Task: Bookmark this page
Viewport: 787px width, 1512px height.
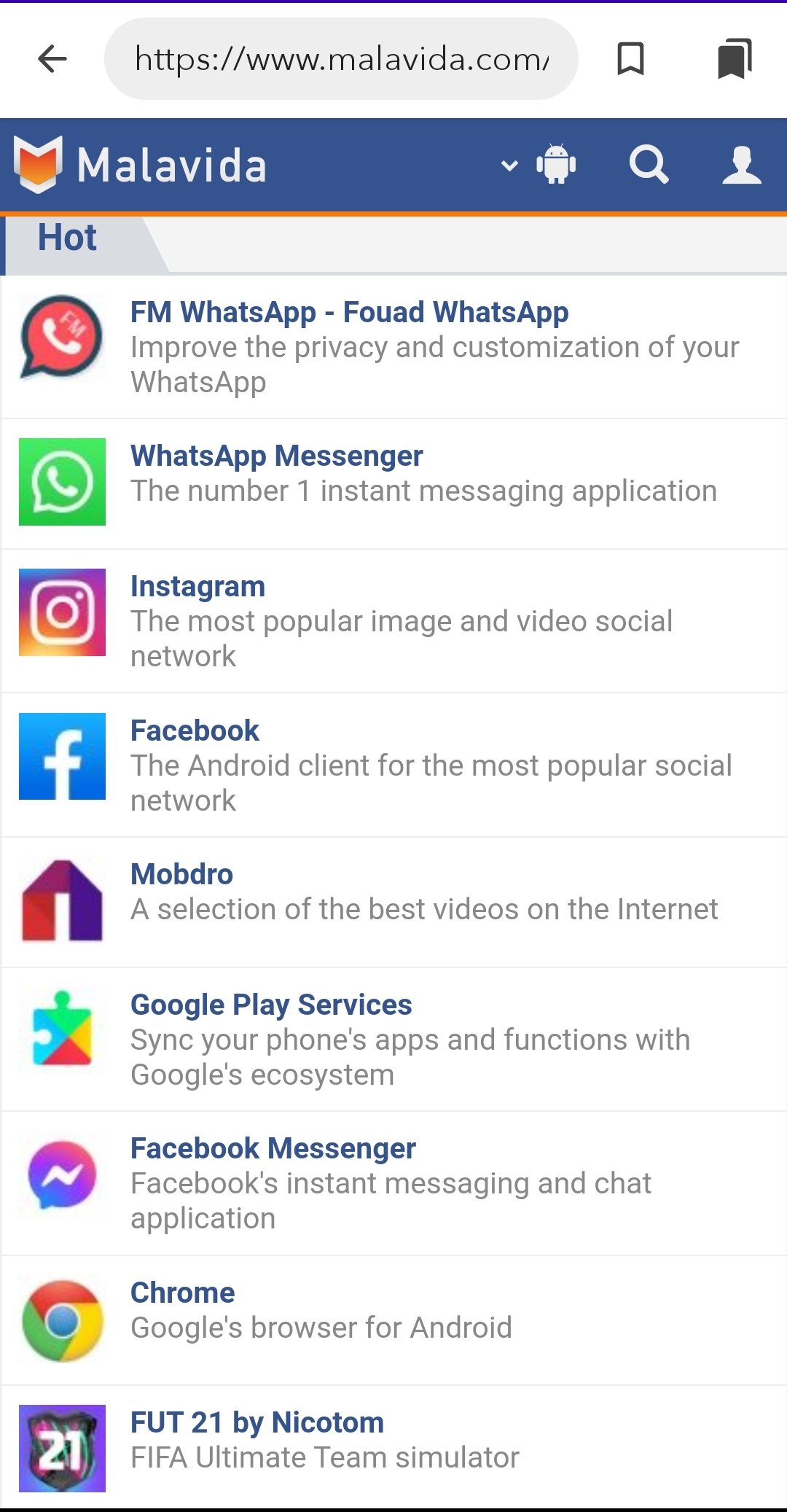Action: [x=630, y=59]
